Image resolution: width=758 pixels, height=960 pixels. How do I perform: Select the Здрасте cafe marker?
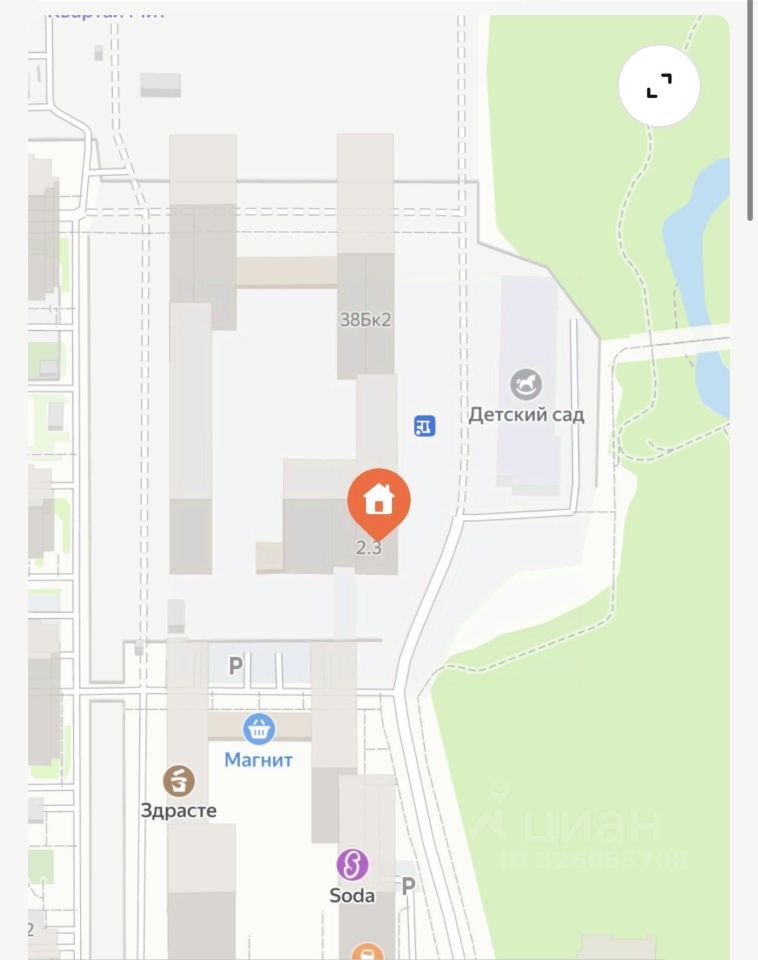tap(179, 780)
